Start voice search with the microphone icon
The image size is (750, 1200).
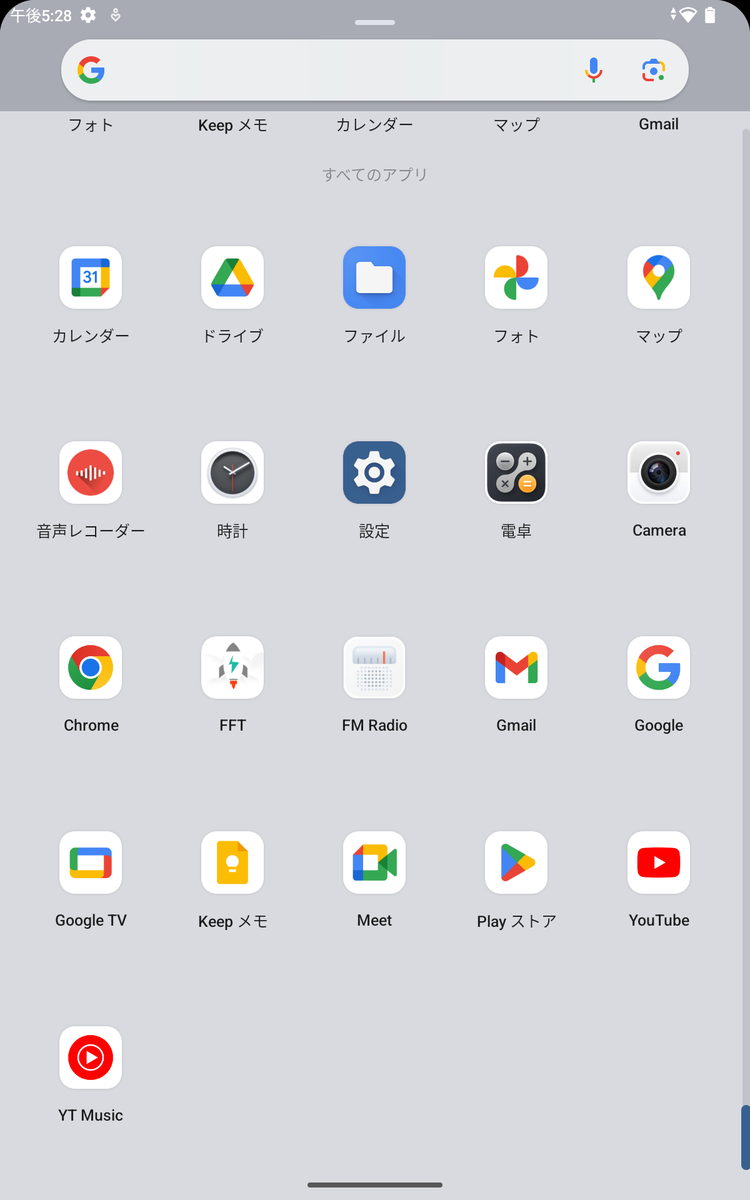[594, 70]
